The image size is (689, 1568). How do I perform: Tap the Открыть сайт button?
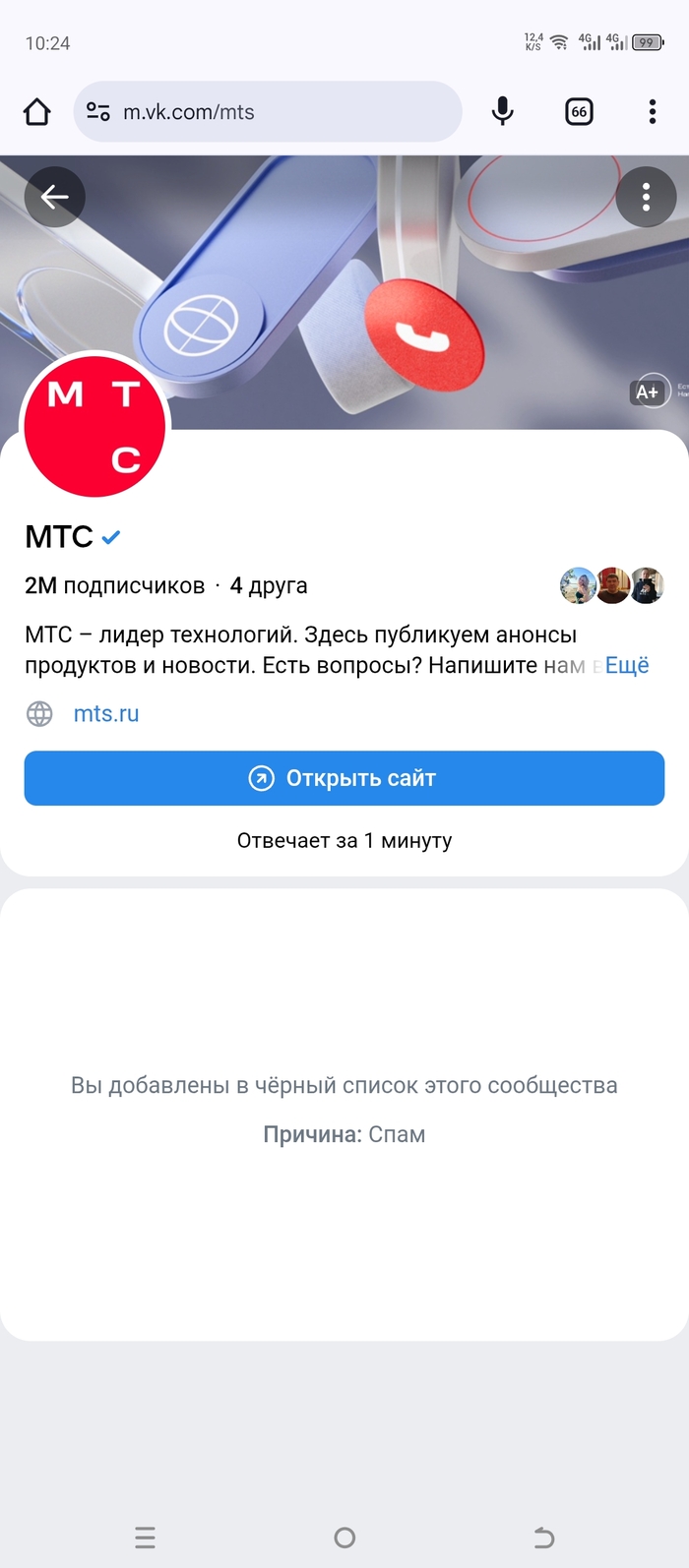[344, 778]
